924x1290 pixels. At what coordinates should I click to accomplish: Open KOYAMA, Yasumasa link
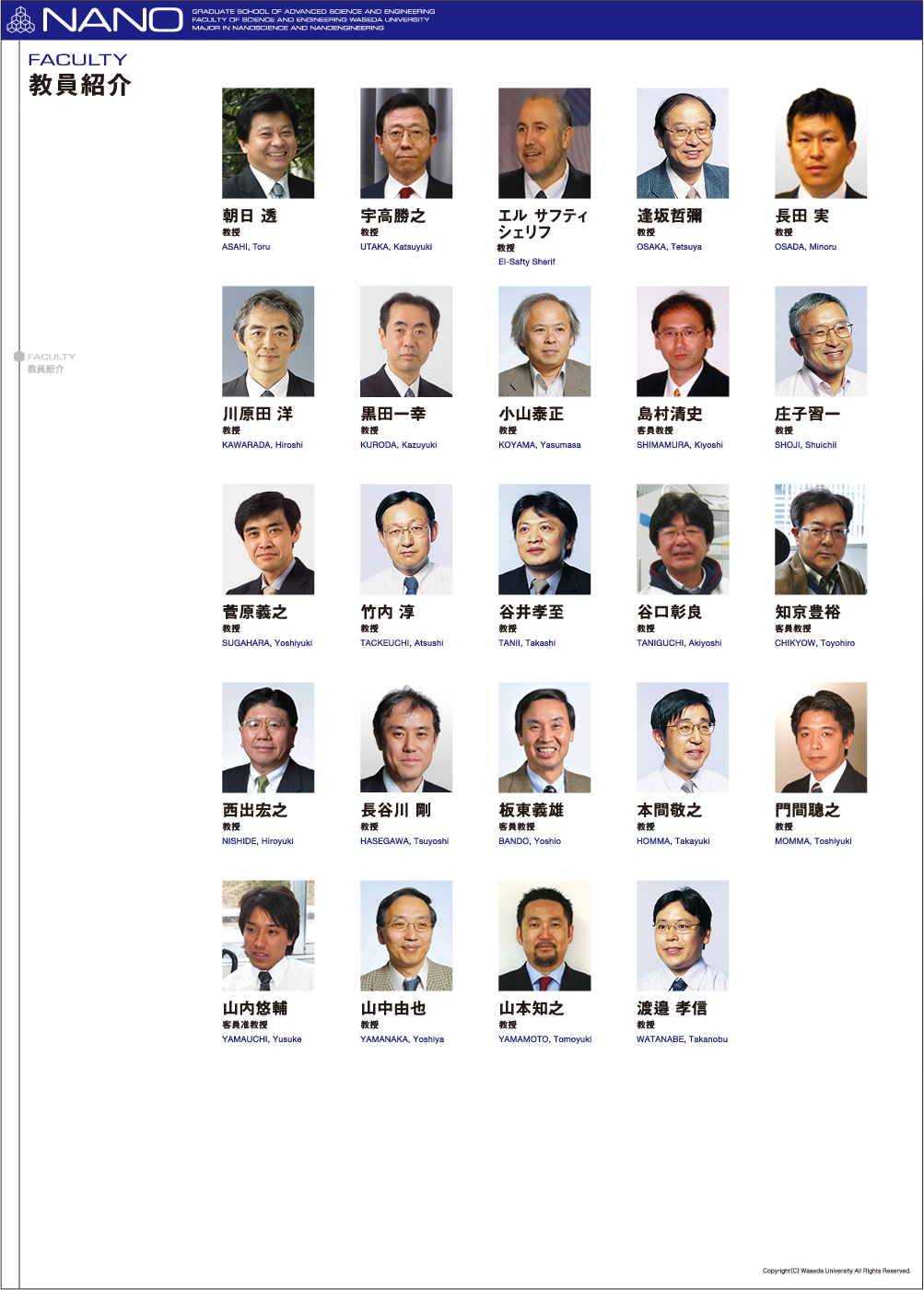(x=540, y=445)
